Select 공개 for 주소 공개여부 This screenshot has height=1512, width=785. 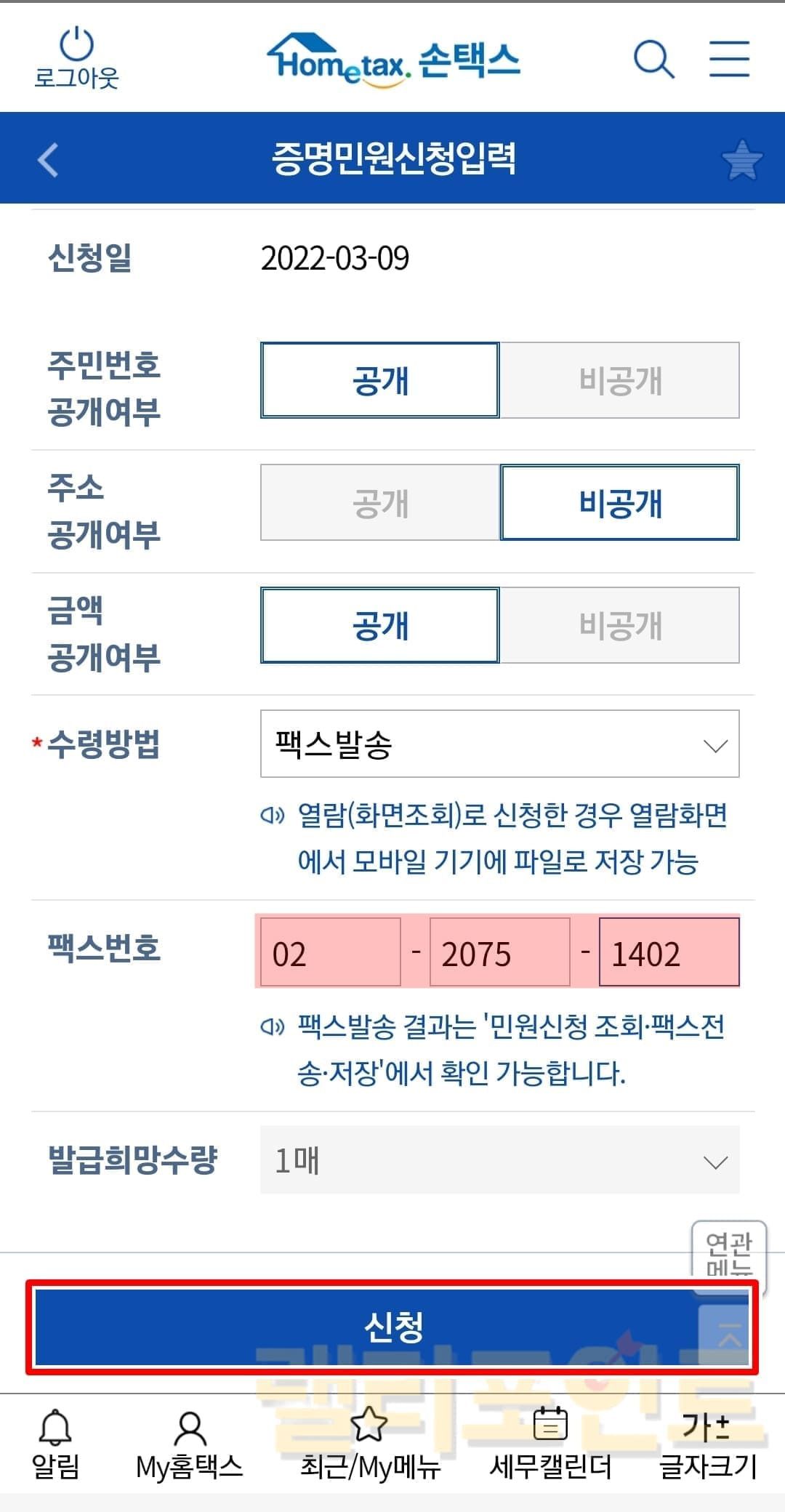(x=380, y=503)
